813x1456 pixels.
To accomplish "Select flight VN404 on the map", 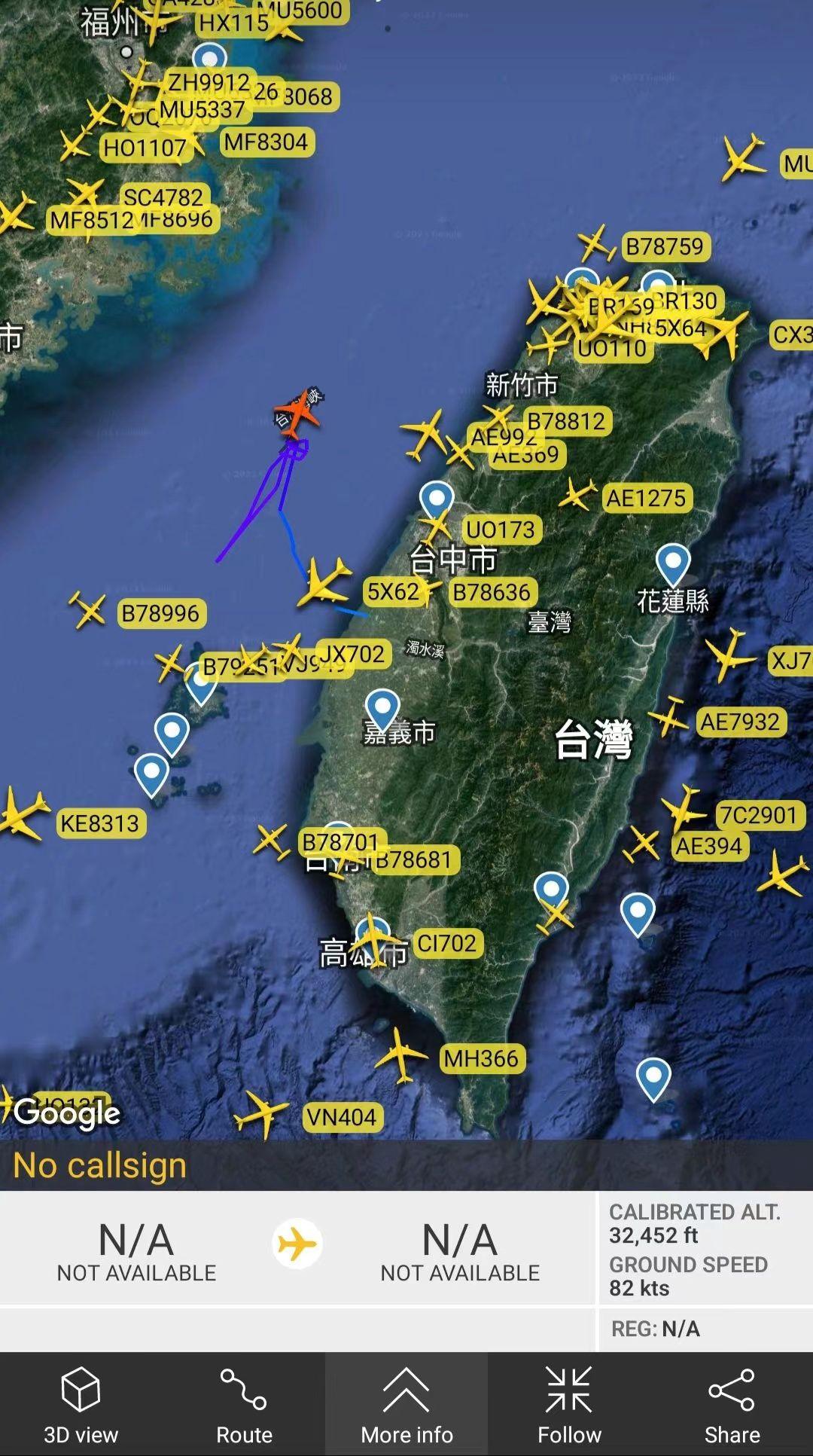I will tap(342, 1117).
